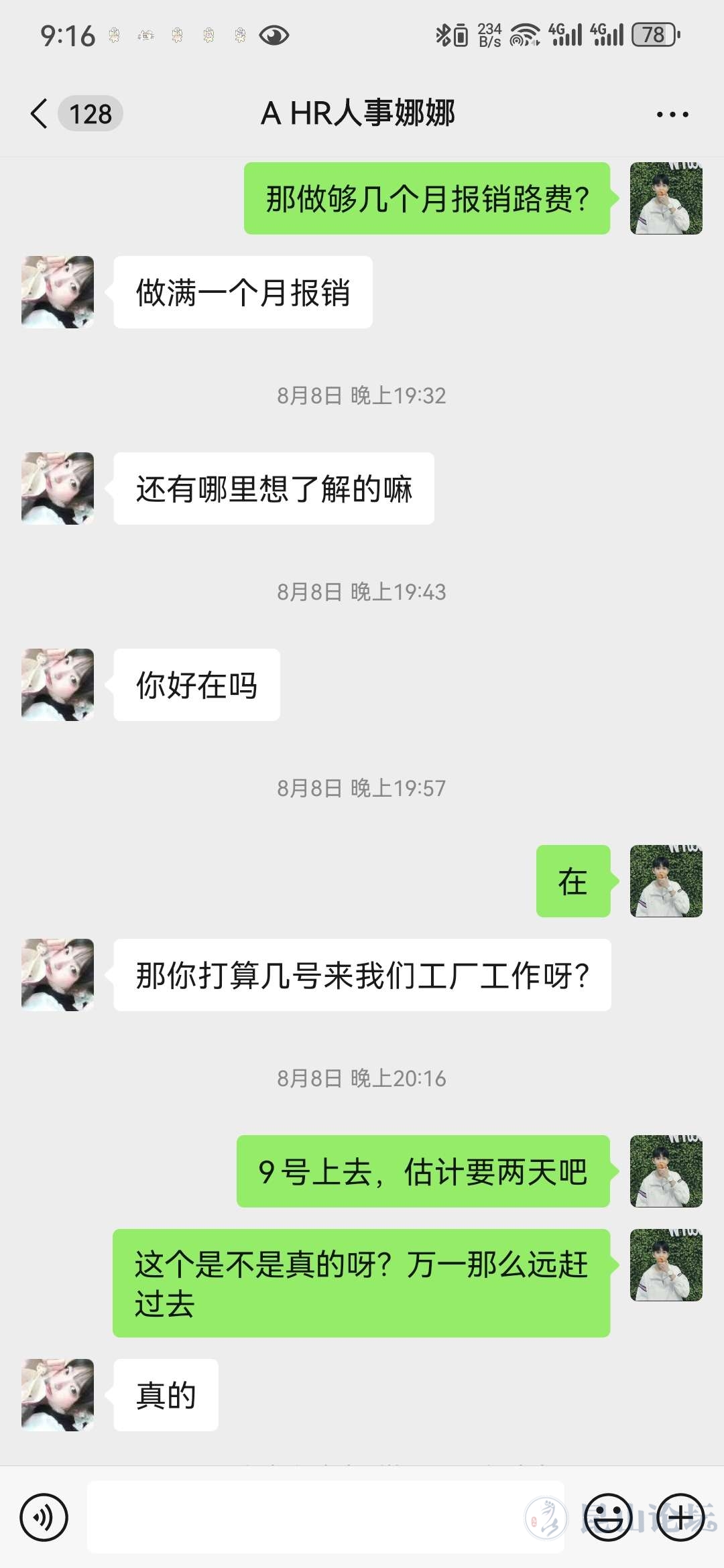
Task: Open the plus attachment options
Action: 680,1518
